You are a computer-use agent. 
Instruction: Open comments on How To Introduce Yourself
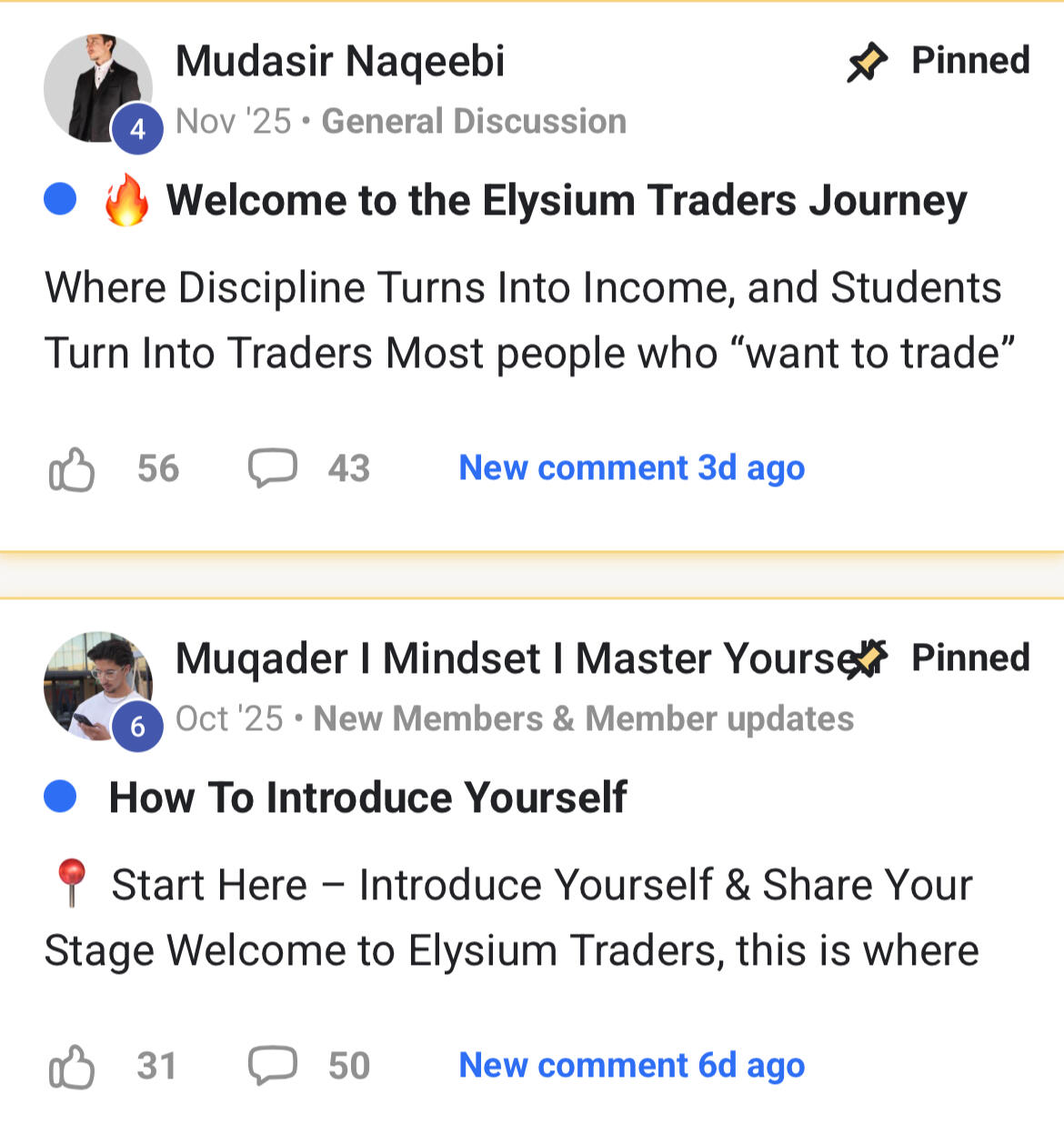(x=273, y=1065)
